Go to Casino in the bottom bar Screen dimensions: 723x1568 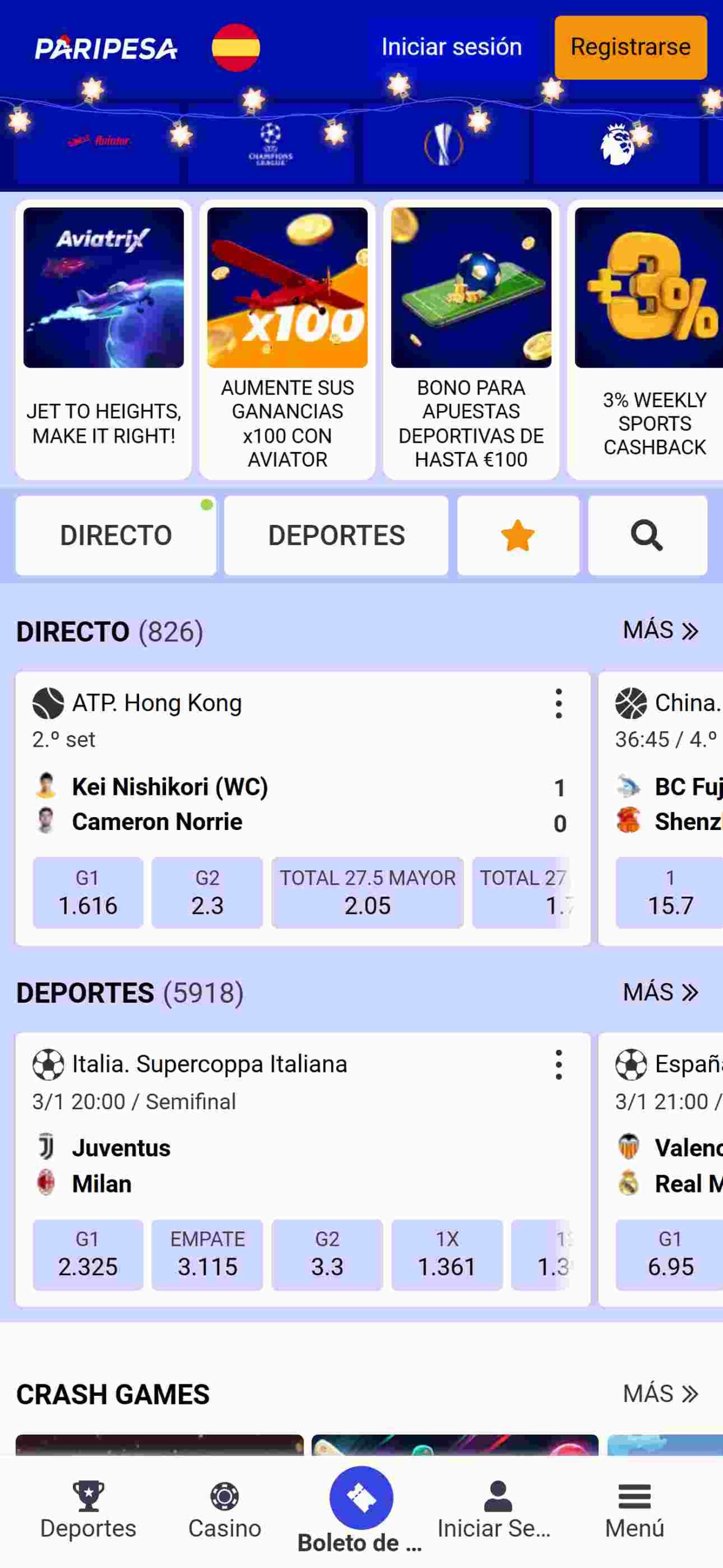click(225, 1510)
